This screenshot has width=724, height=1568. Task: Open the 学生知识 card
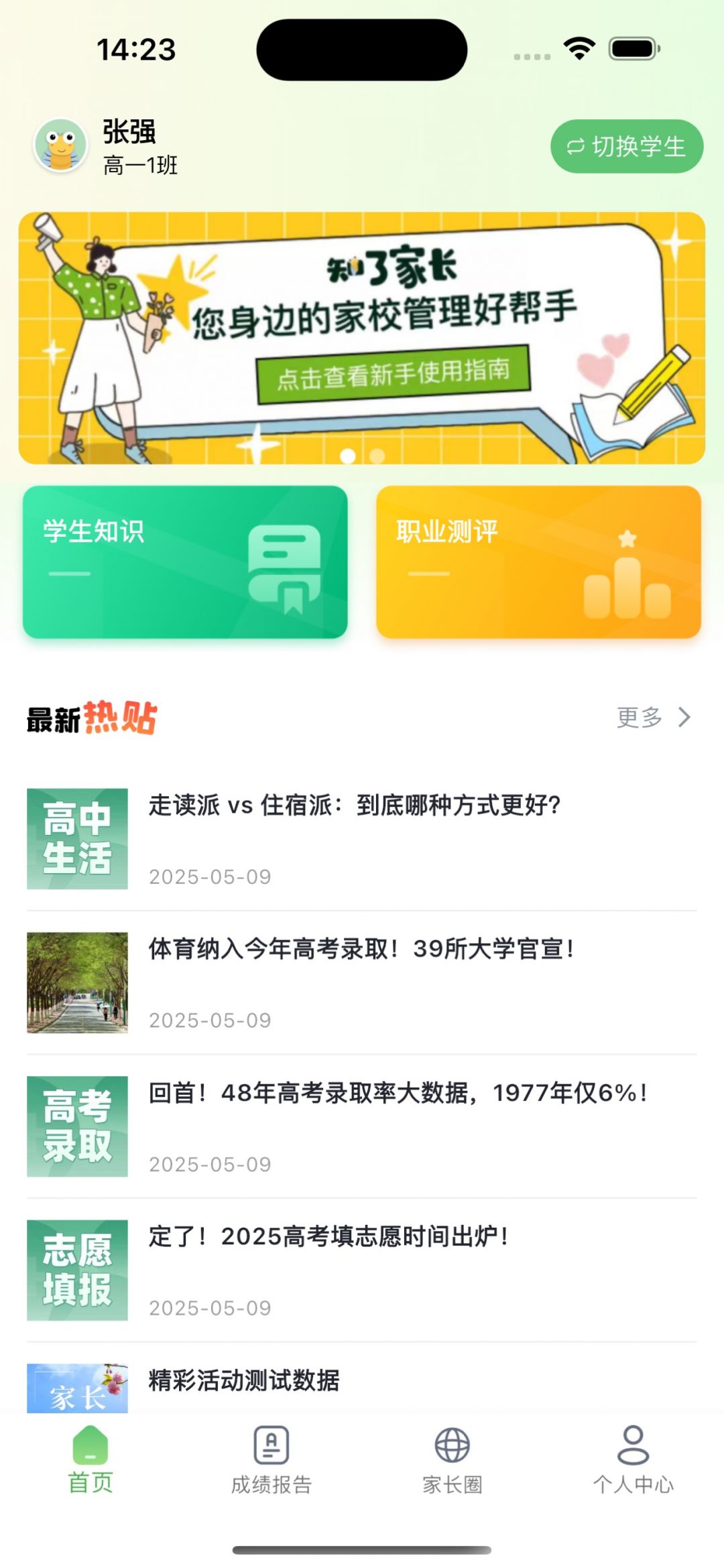(185, 562)
